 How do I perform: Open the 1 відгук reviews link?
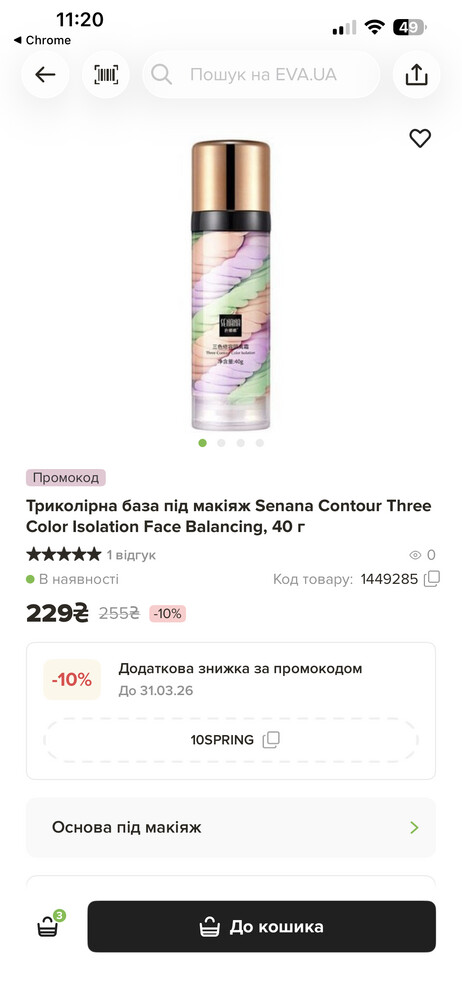[131, 555]
